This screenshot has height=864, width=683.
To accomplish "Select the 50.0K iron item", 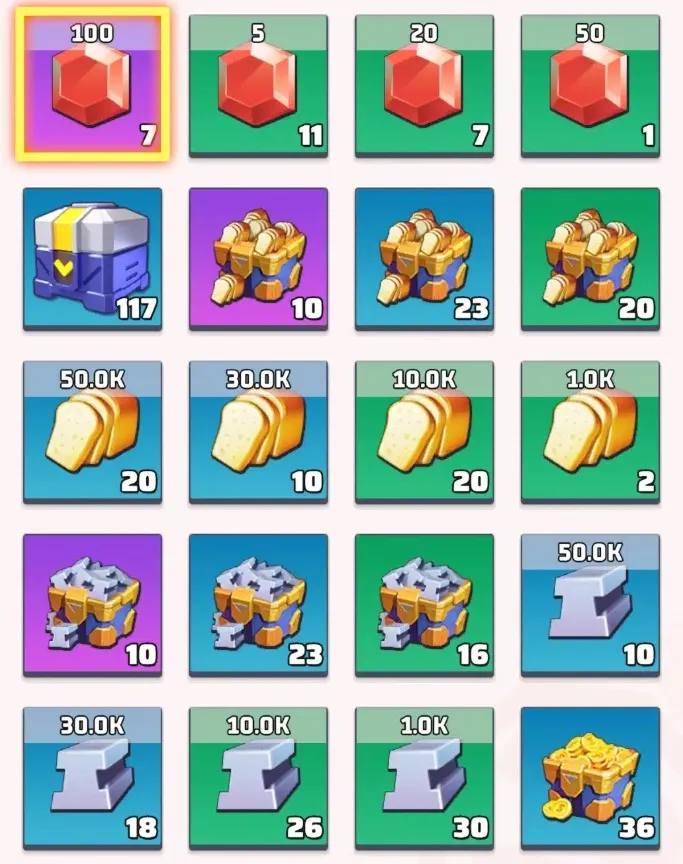I will (x=590, y=604).
